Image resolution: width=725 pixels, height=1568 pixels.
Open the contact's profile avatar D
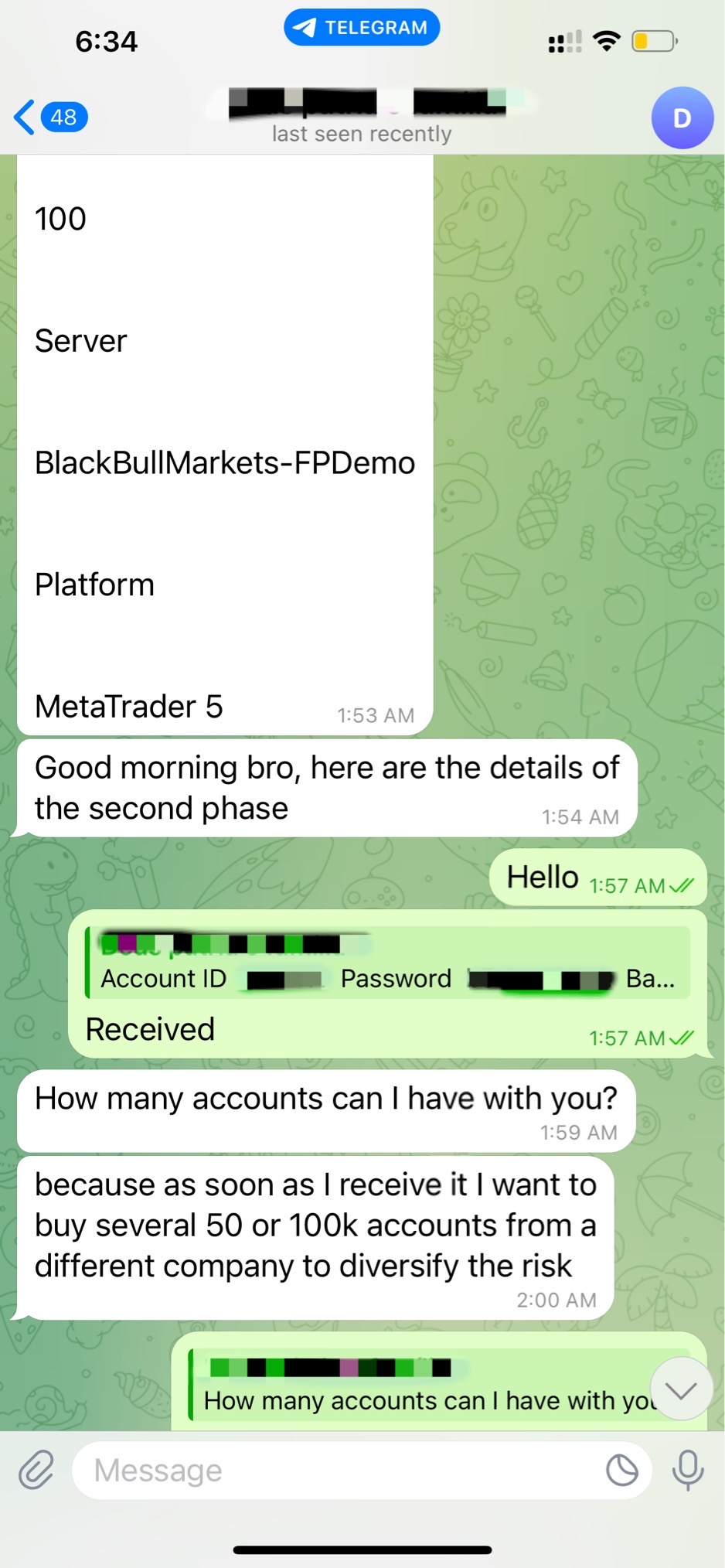coord(681,118)
